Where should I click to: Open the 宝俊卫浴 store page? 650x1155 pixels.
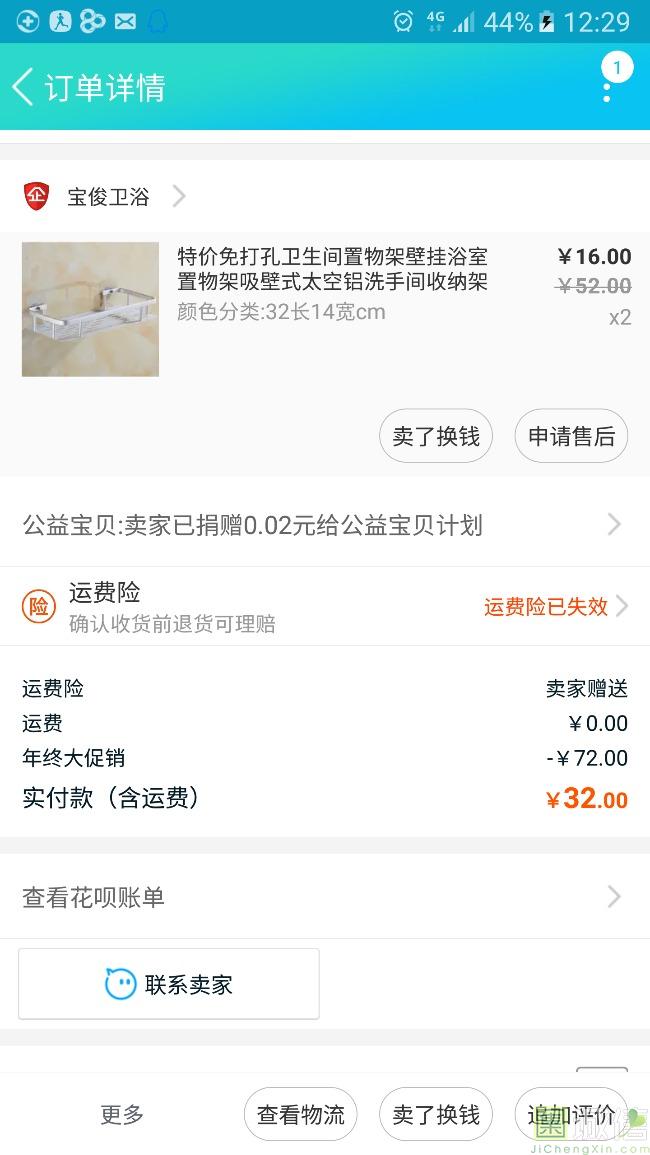click(x=108, y=197)
